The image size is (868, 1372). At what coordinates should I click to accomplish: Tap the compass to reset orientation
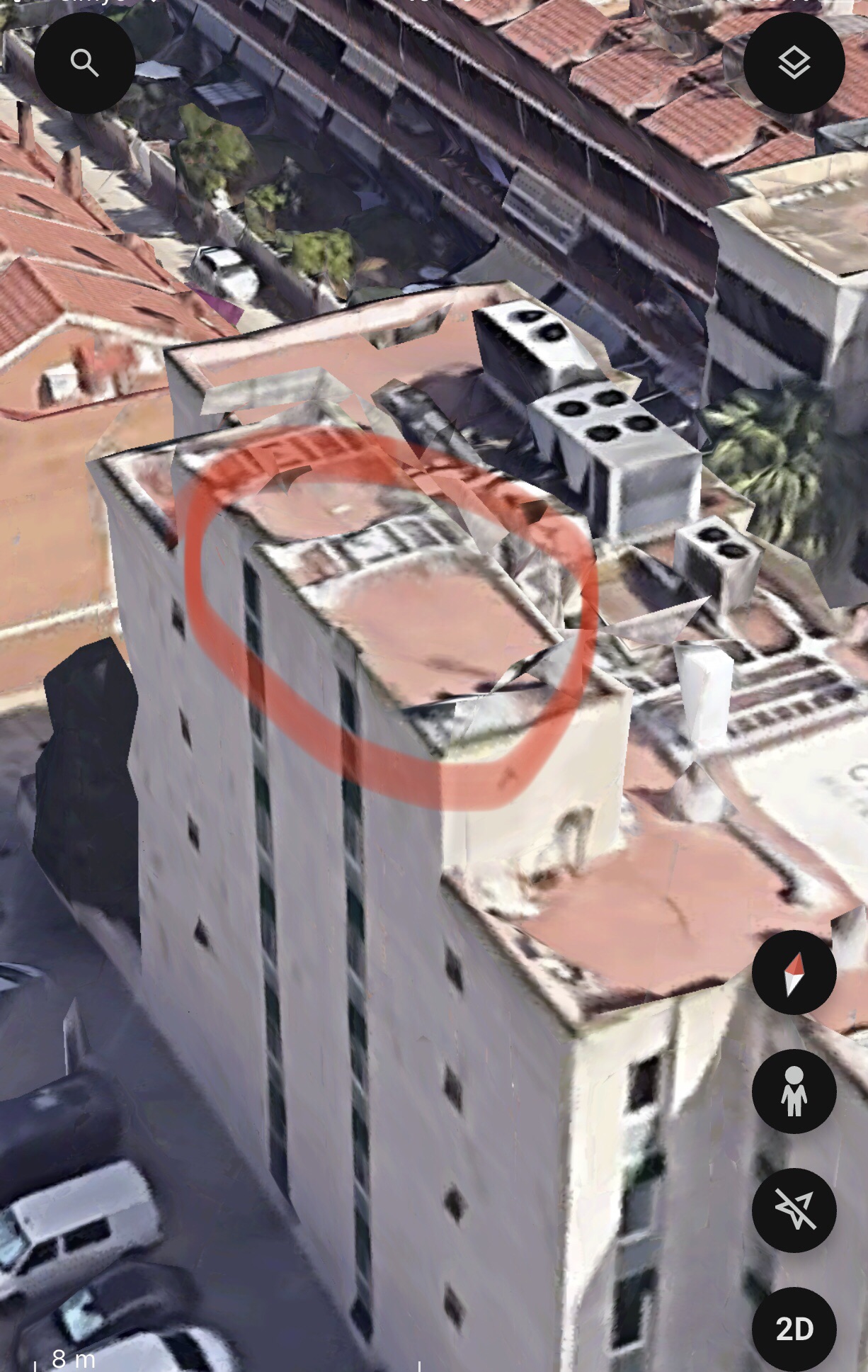coord(794,972)
